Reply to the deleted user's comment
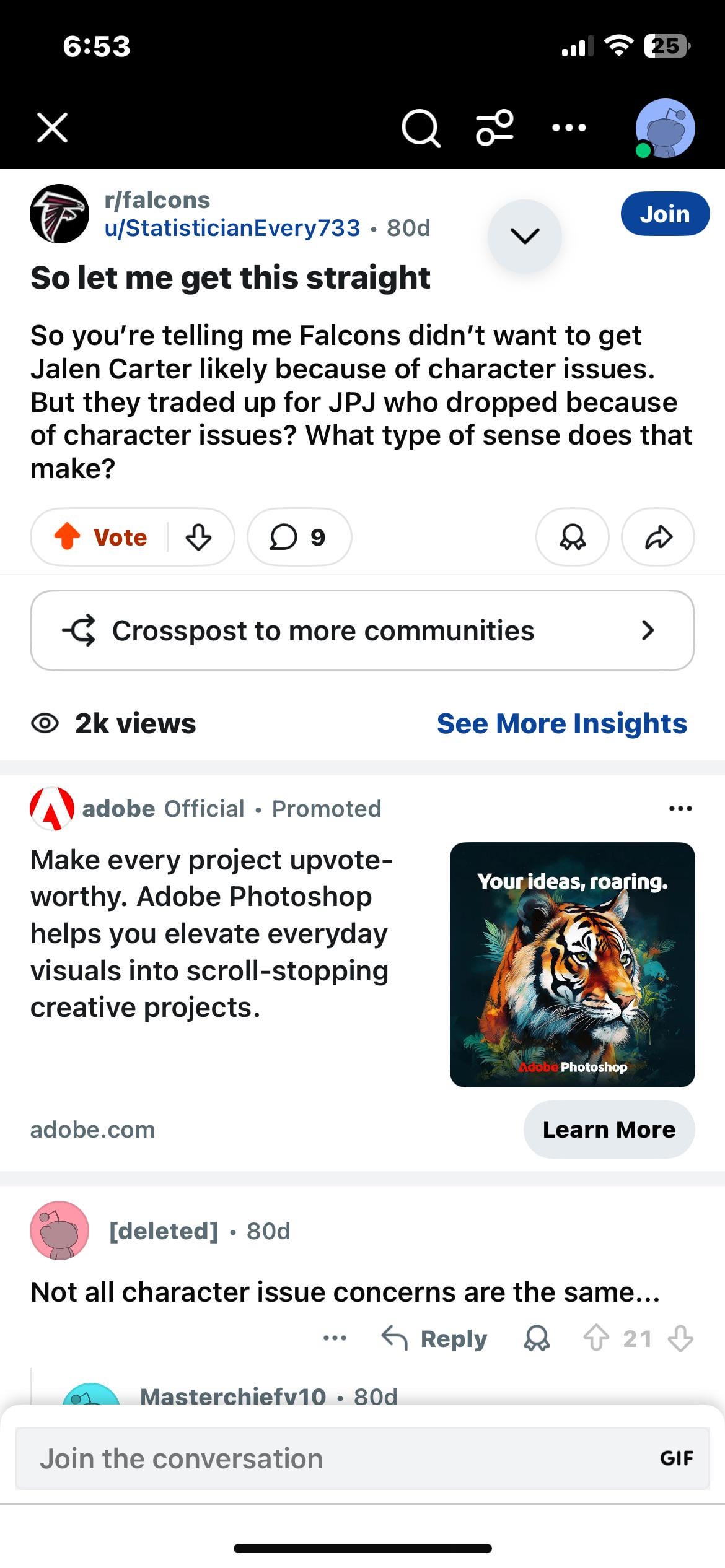The width and height of the screenshot is (725, 1568). [x=435, y=1339]
